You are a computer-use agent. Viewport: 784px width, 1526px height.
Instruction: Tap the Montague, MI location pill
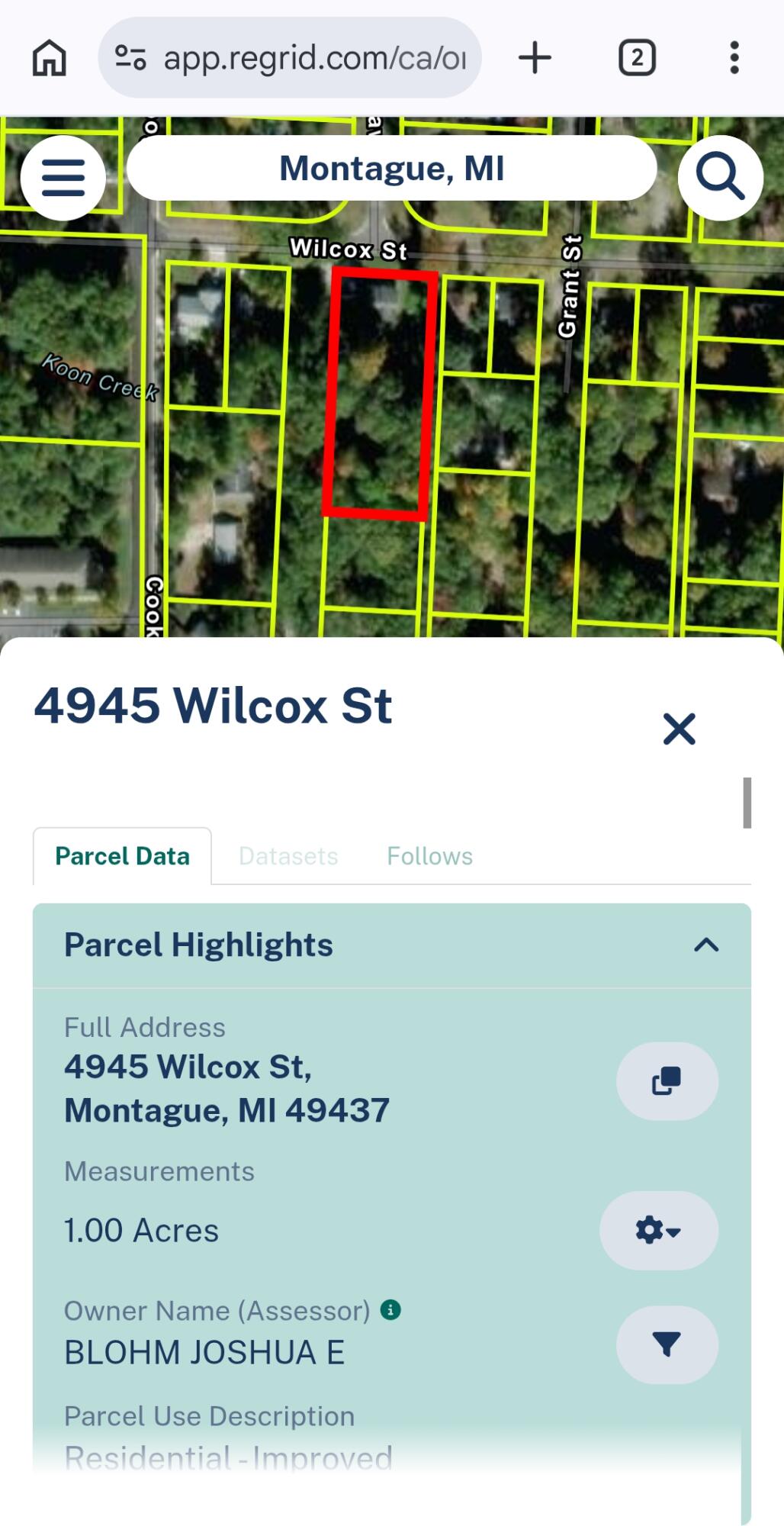tap(392, 169)
